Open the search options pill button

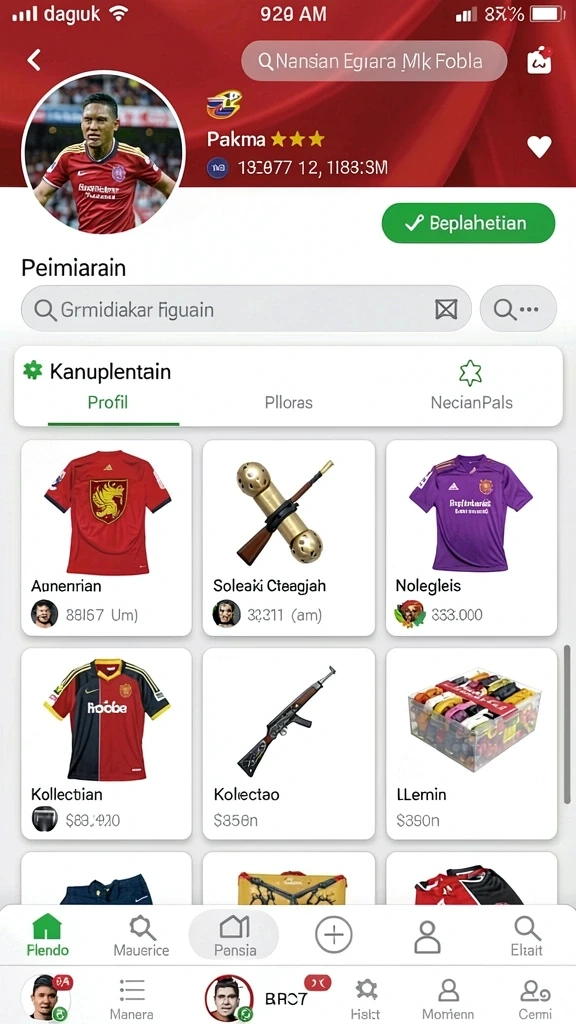[x=519, y=309]
